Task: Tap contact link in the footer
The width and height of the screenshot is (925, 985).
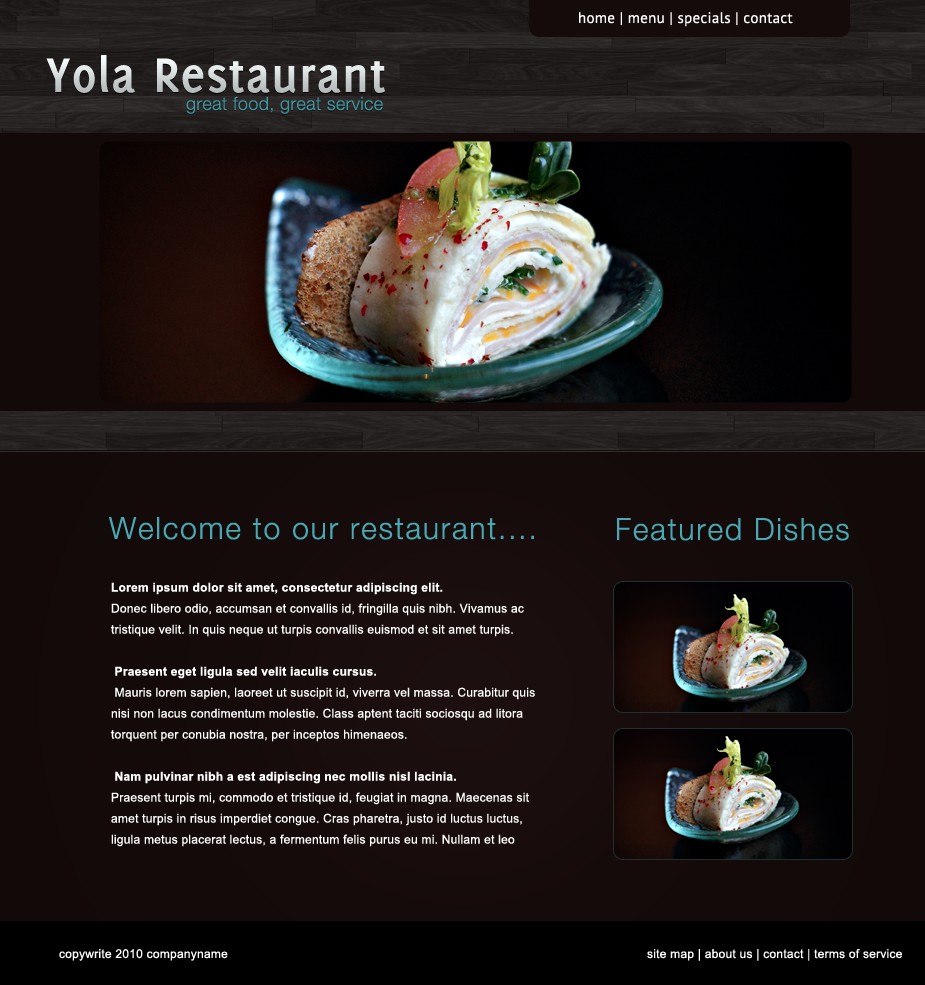Action: click(x=783, y=954)
